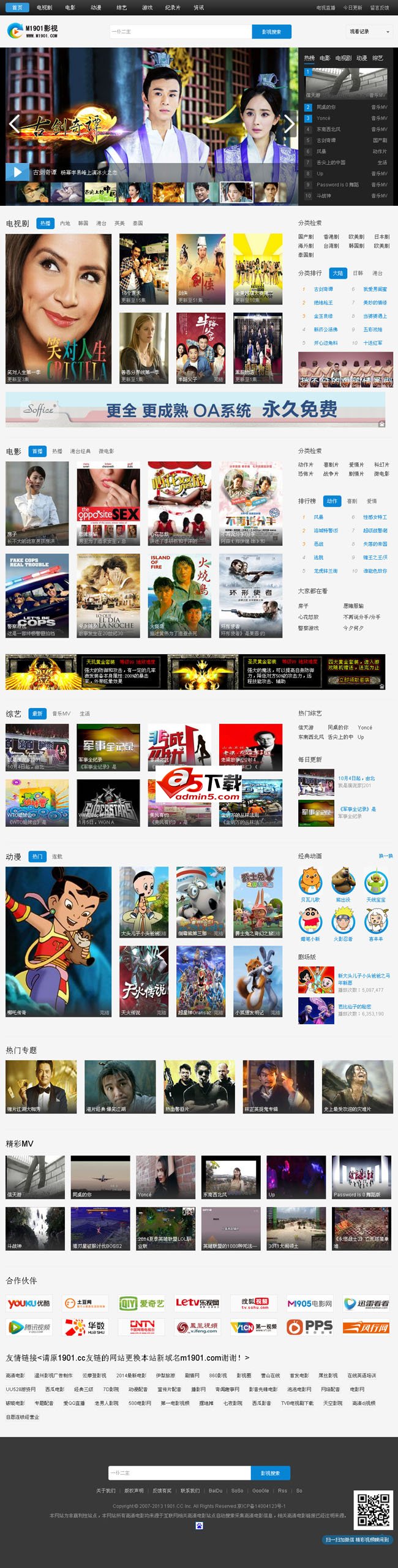Open 关于我们 footer link
Image resolution: width=398 pixels, height=1568 pixels.
(105, 1490)
